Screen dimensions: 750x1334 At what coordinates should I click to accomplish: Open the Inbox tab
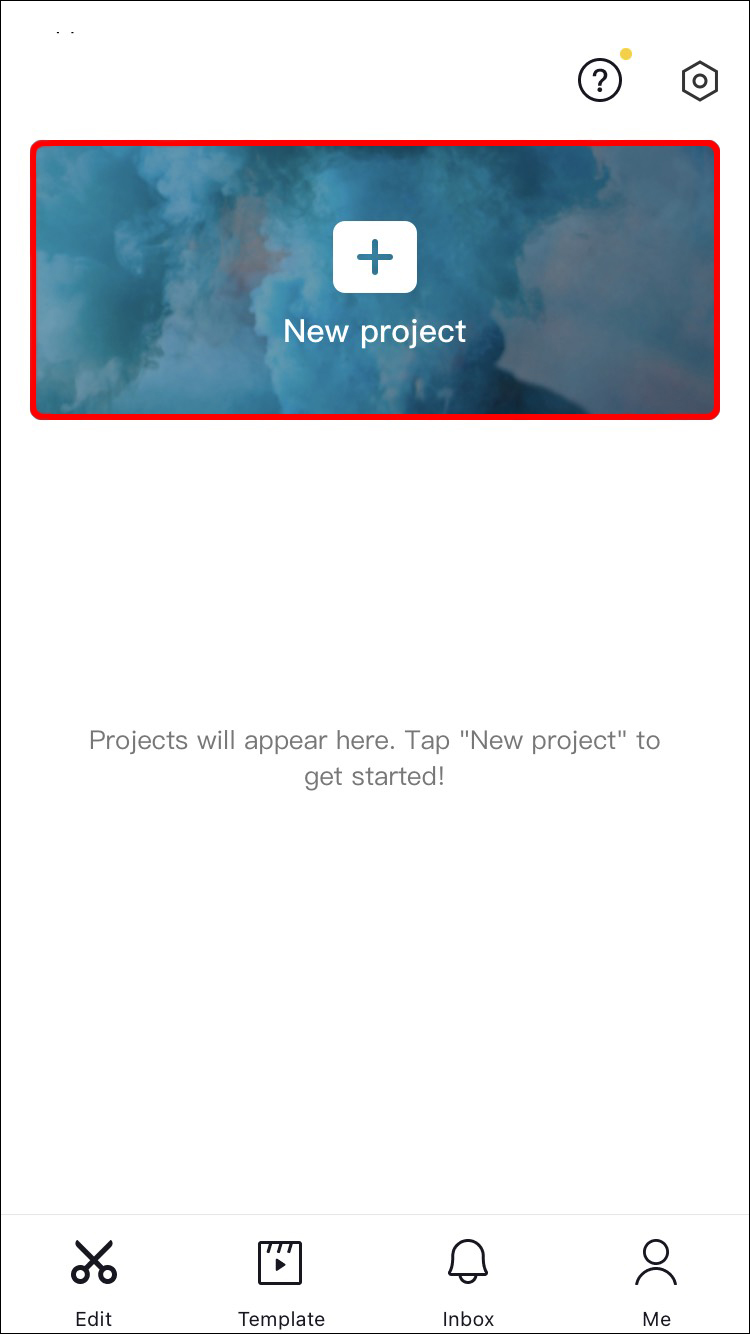click(x=468, y=1280)
